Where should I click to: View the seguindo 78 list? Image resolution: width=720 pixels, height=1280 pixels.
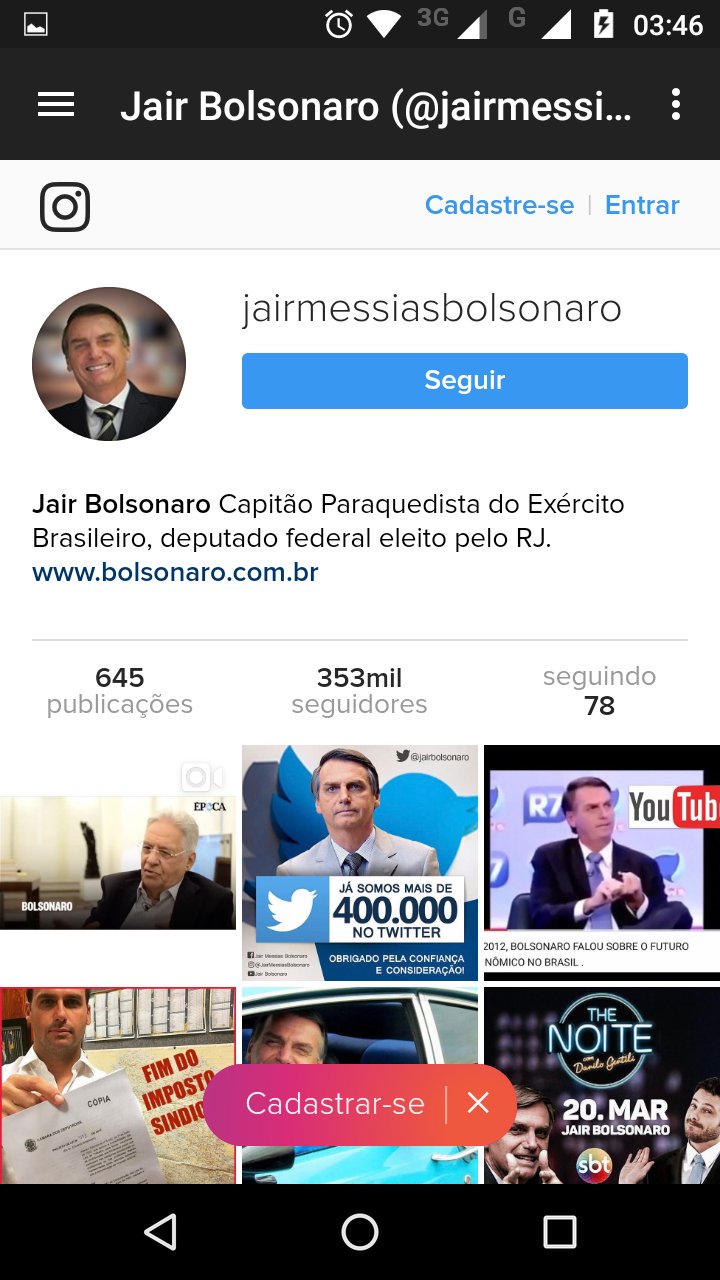pos(599,691)
